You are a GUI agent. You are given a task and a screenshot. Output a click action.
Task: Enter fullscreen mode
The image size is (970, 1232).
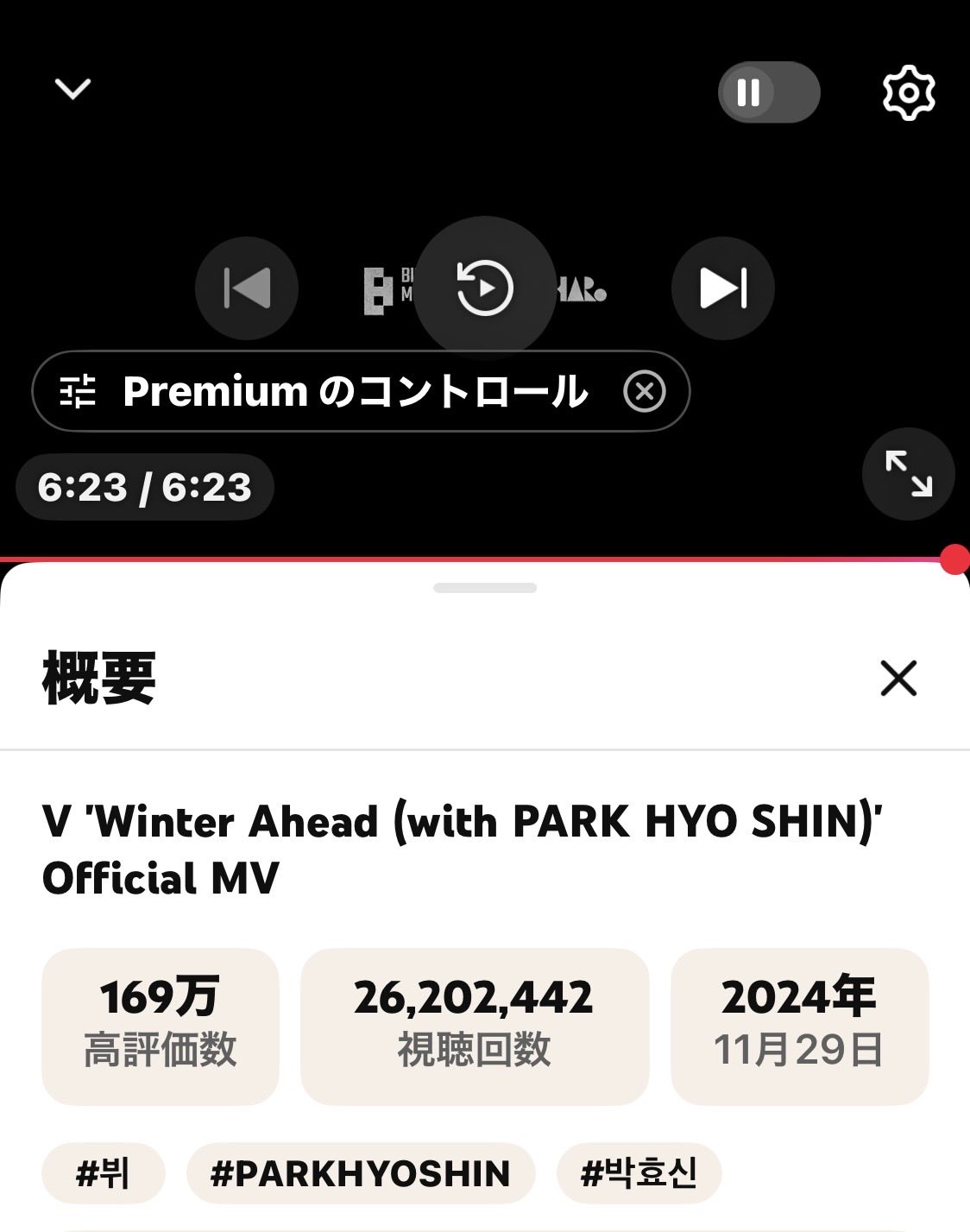click(908, 474)
